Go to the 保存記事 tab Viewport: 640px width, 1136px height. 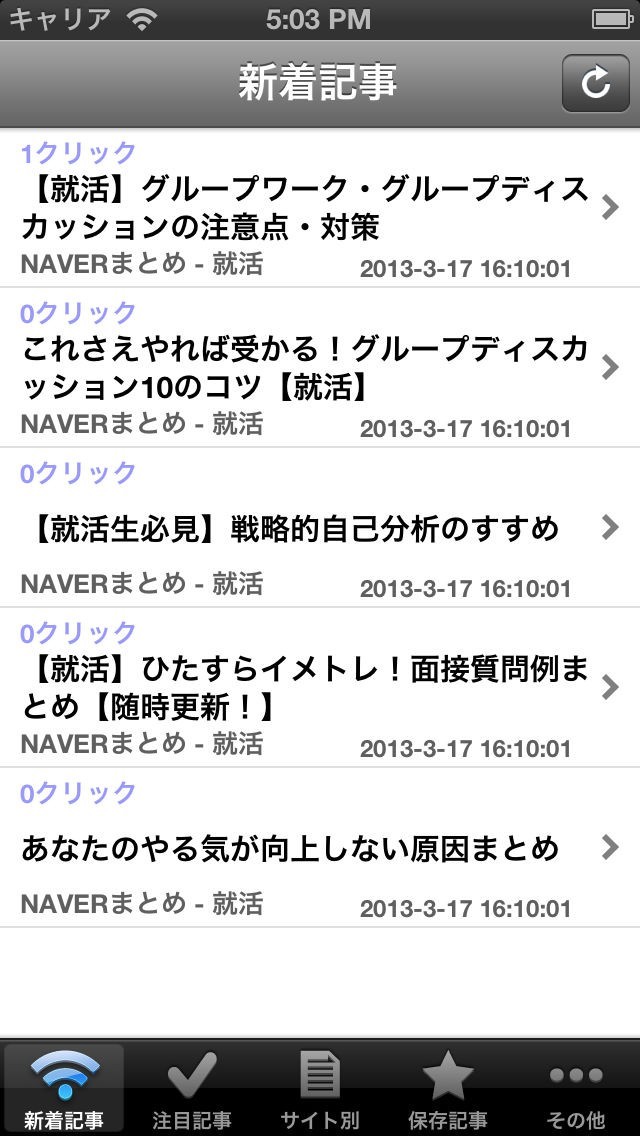tap(448, 1090)
